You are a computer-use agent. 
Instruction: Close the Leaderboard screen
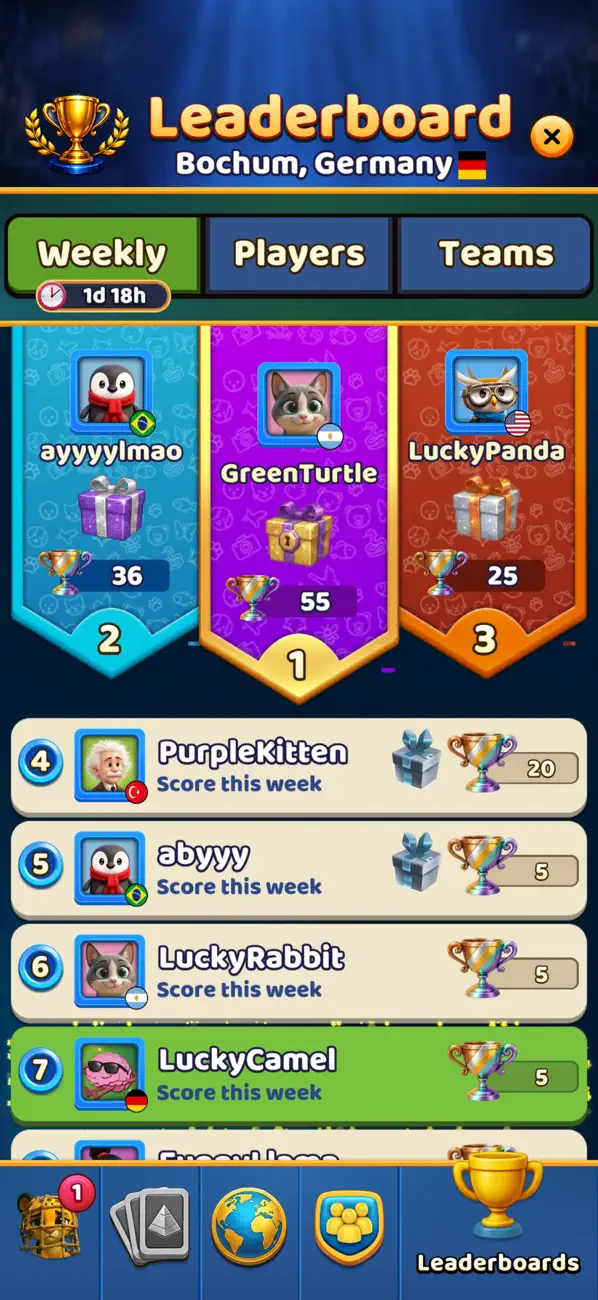point(552,135)
